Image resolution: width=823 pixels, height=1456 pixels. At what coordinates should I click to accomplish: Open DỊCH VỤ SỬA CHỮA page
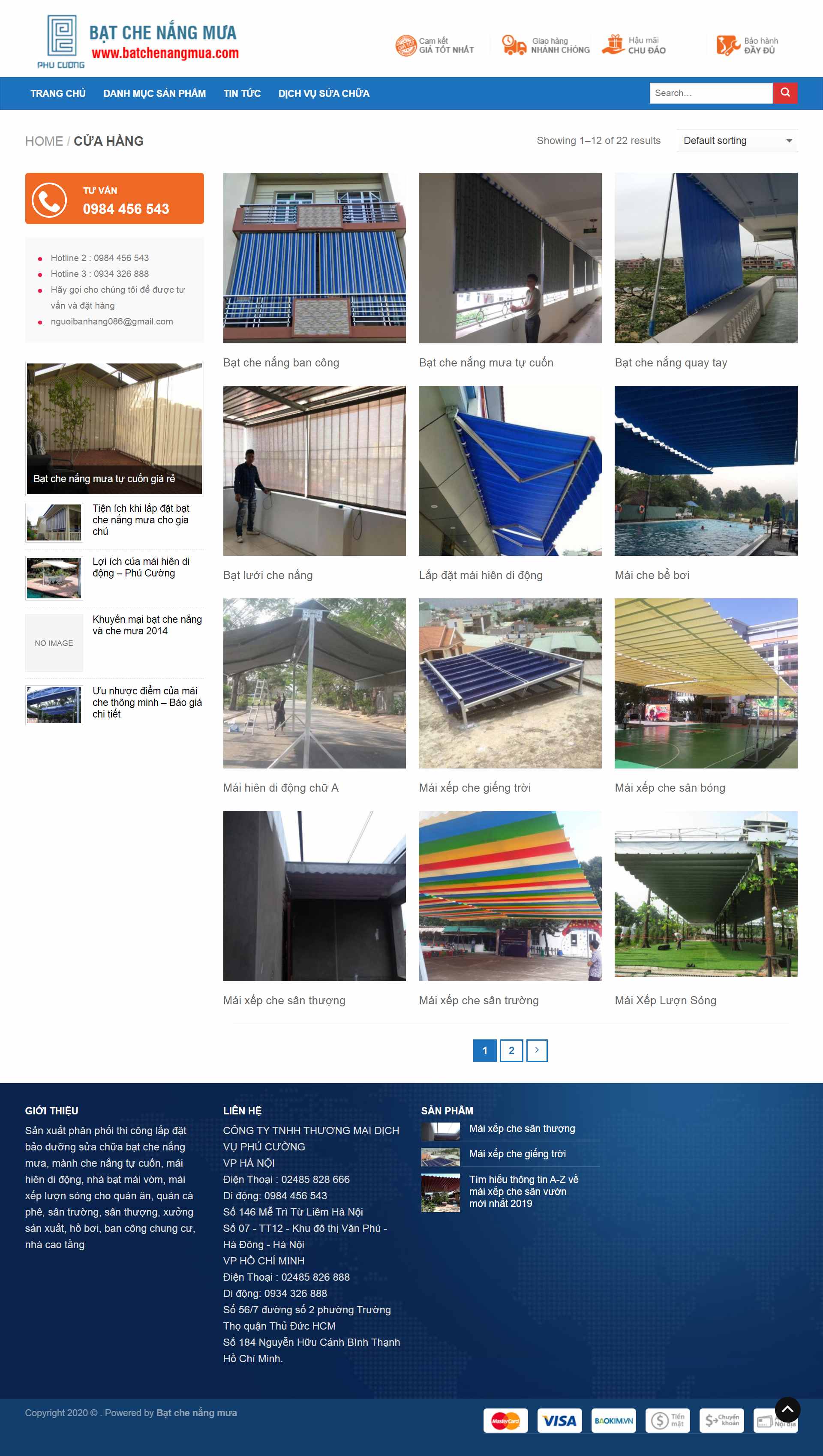pyautogui.click(x=323, y=93)
